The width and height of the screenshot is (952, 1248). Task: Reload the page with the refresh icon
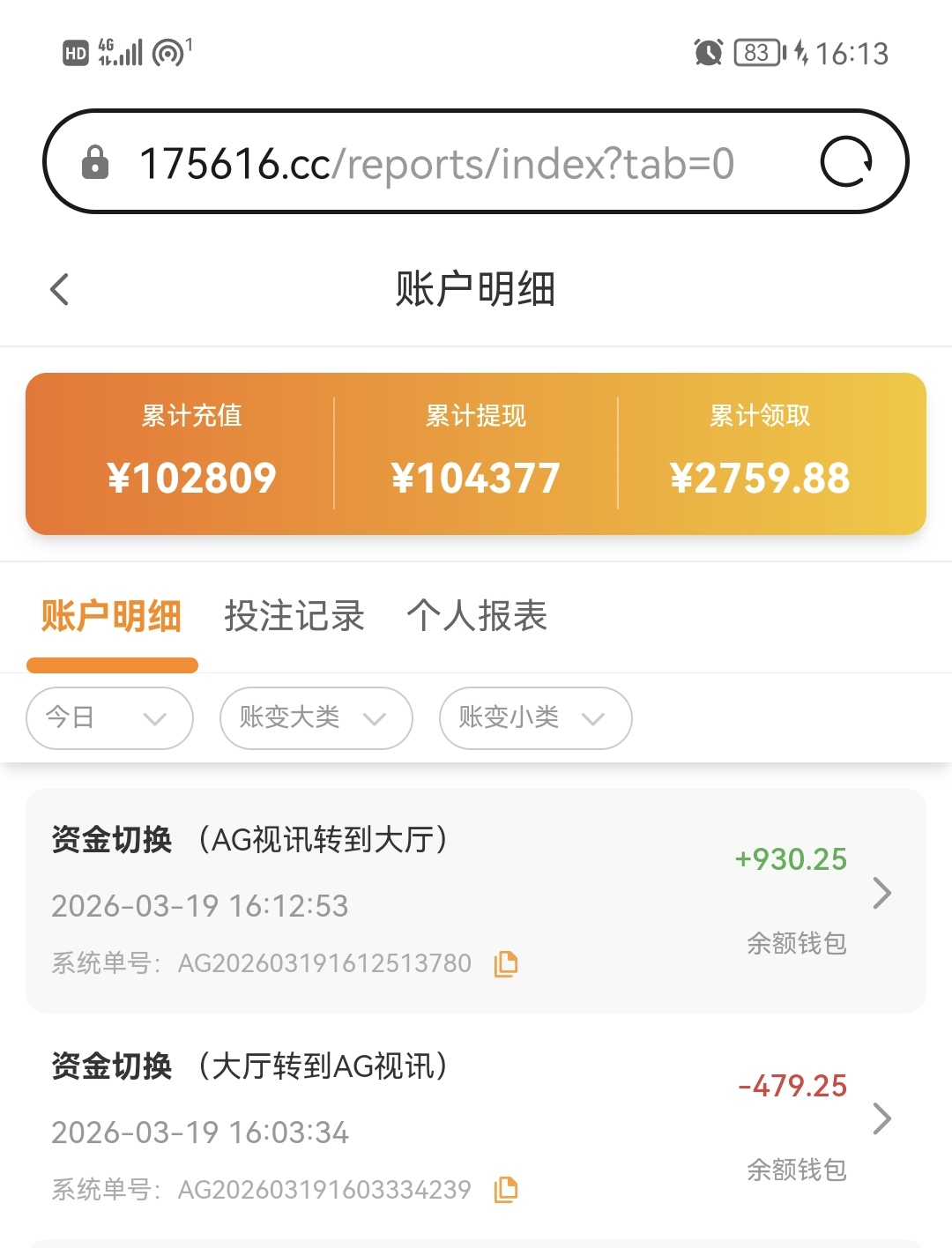pyautogui.click(x=845, y=162)
